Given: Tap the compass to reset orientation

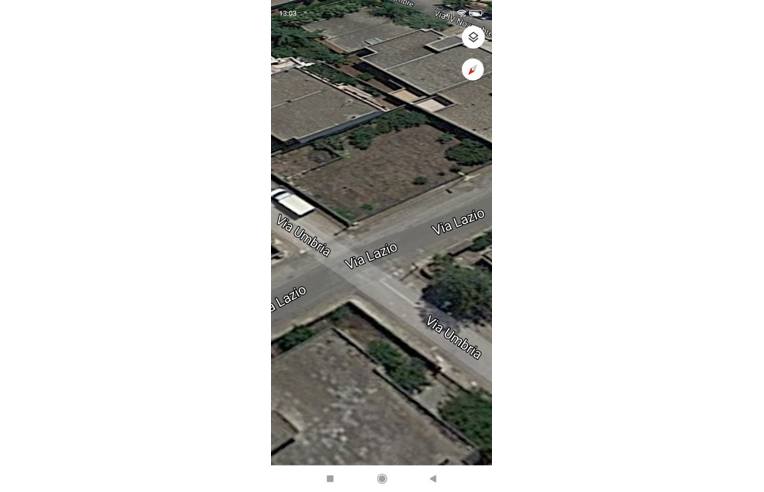Looking at the screenshot, I should click(473, 69).
